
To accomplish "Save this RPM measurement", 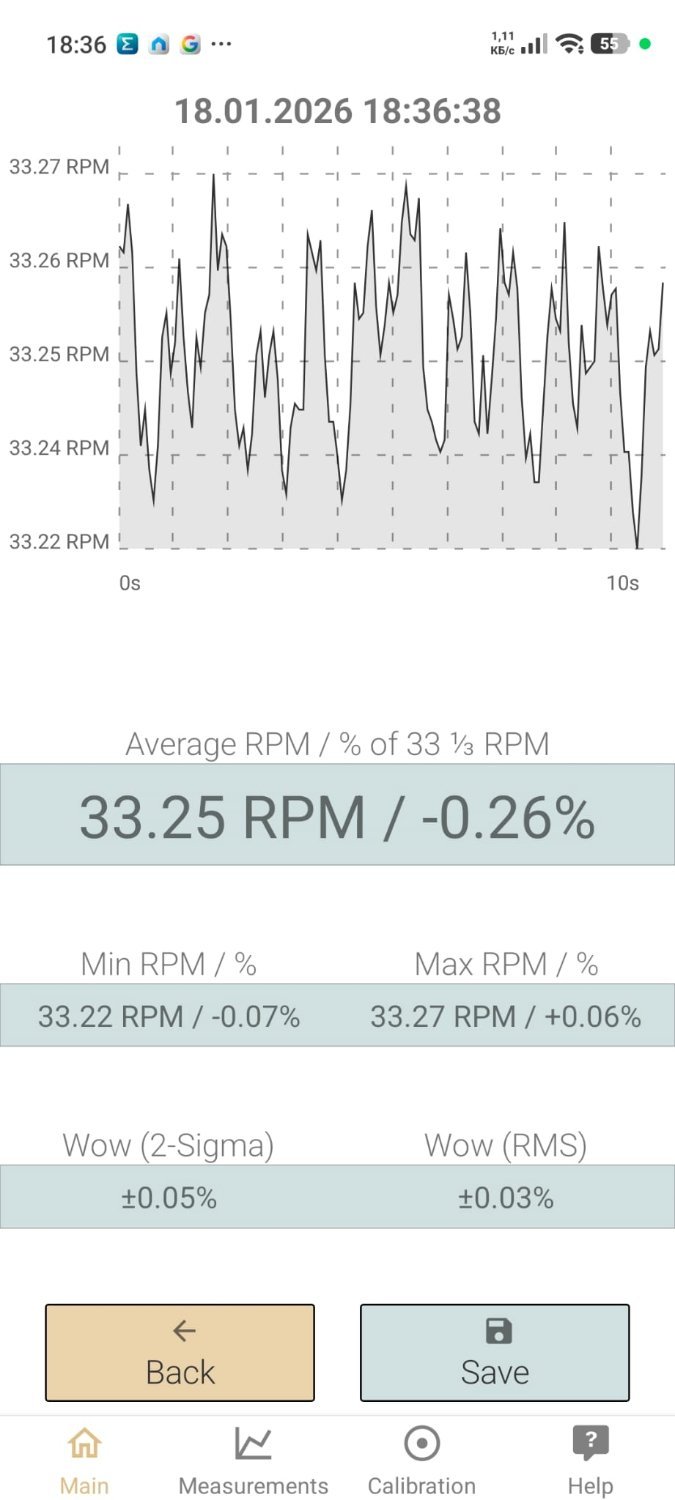I will pos(495,1352).
